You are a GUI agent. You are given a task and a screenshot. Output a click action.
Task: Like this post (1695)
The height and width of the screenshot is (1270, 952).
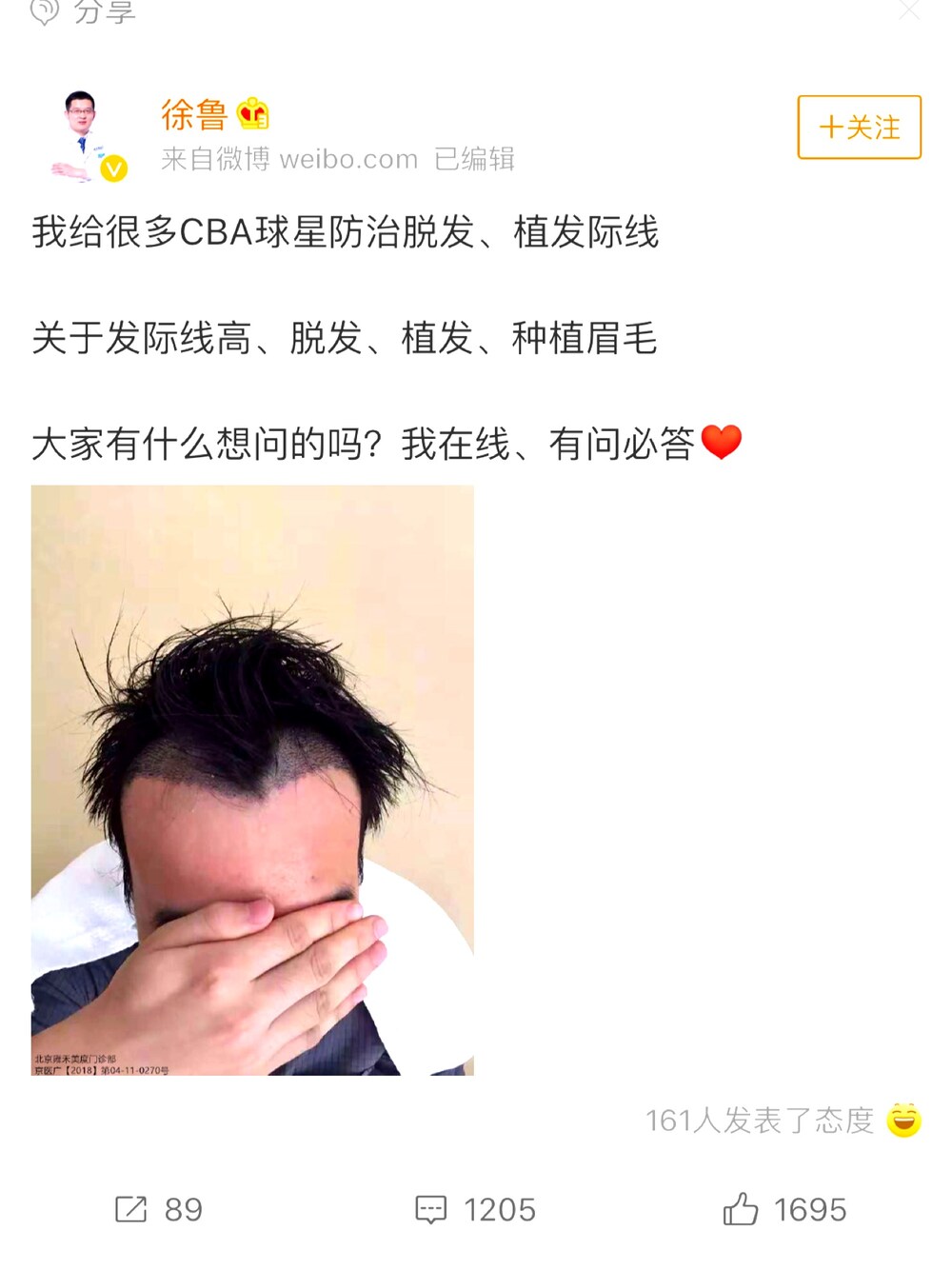784,1209
